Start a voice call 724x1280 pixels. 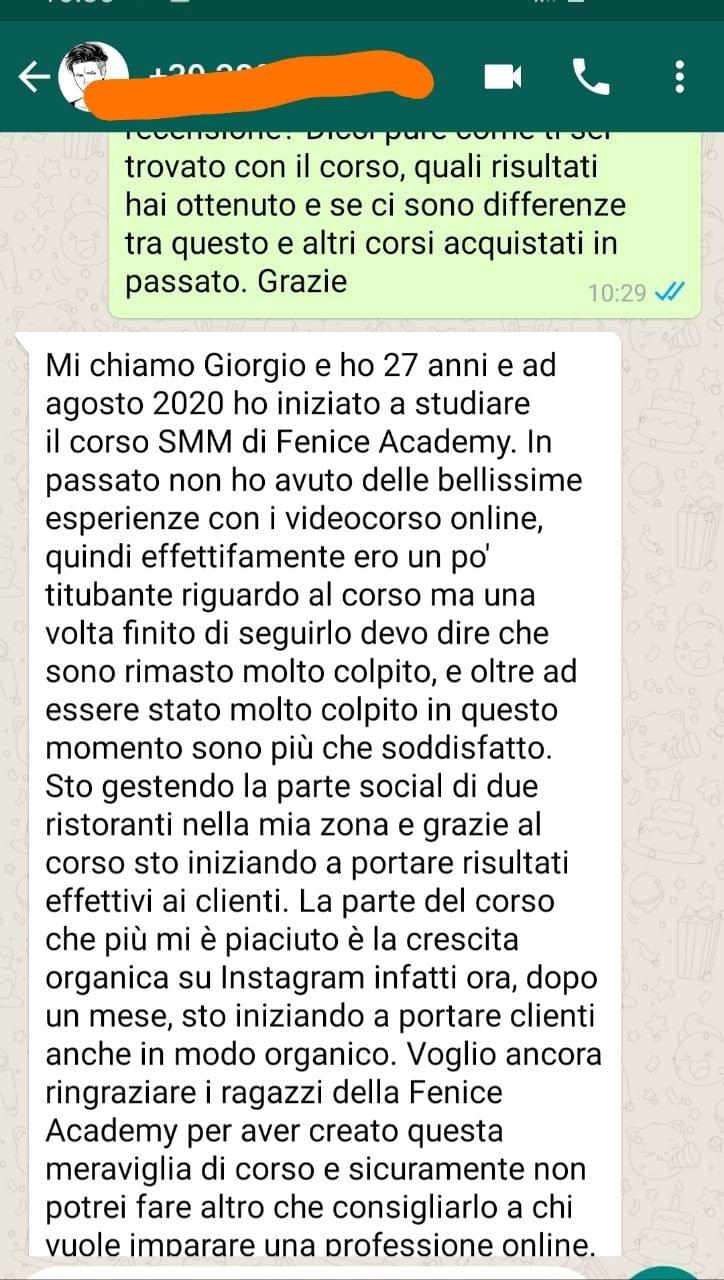pyautogui.click(x=590, y=77)
